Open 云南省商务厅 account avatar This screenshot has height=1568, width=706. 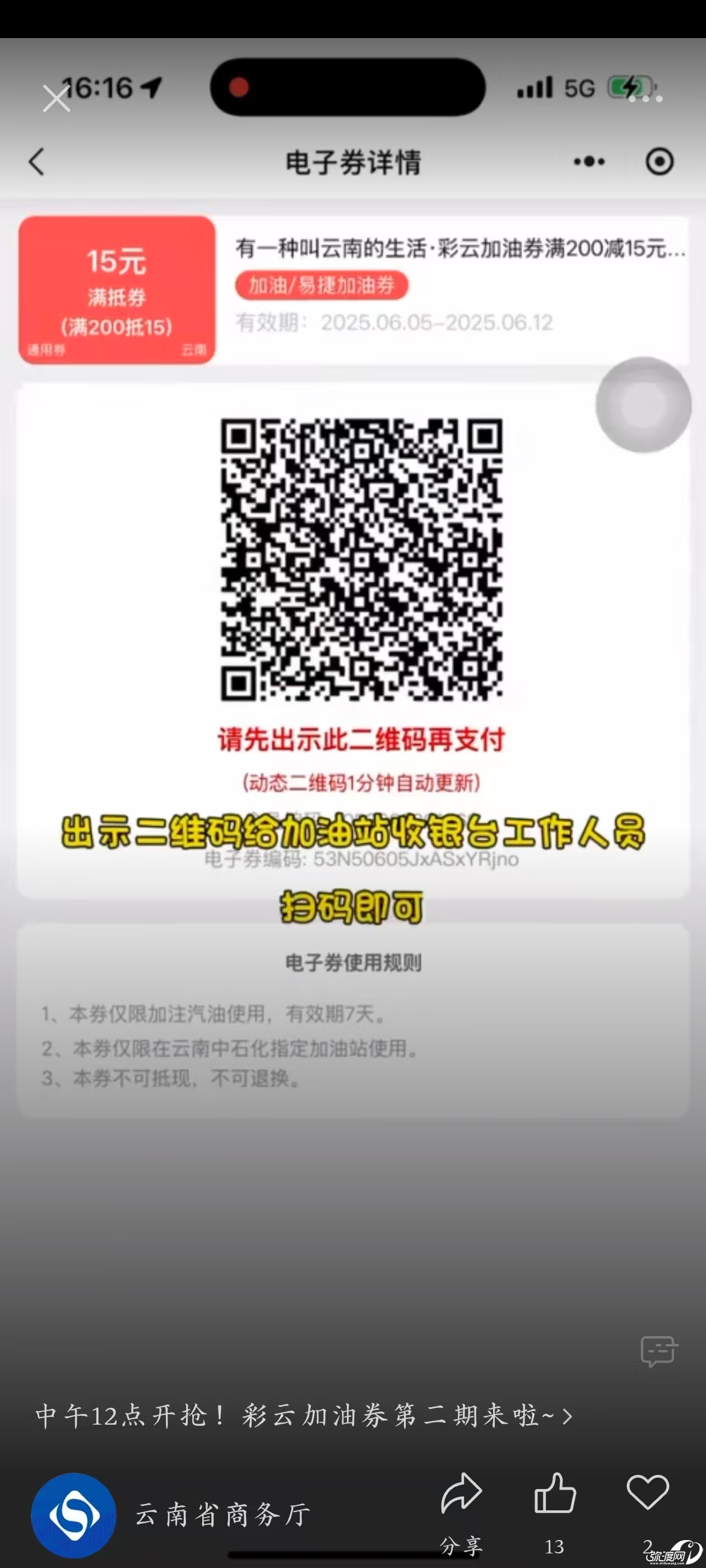74,1514
